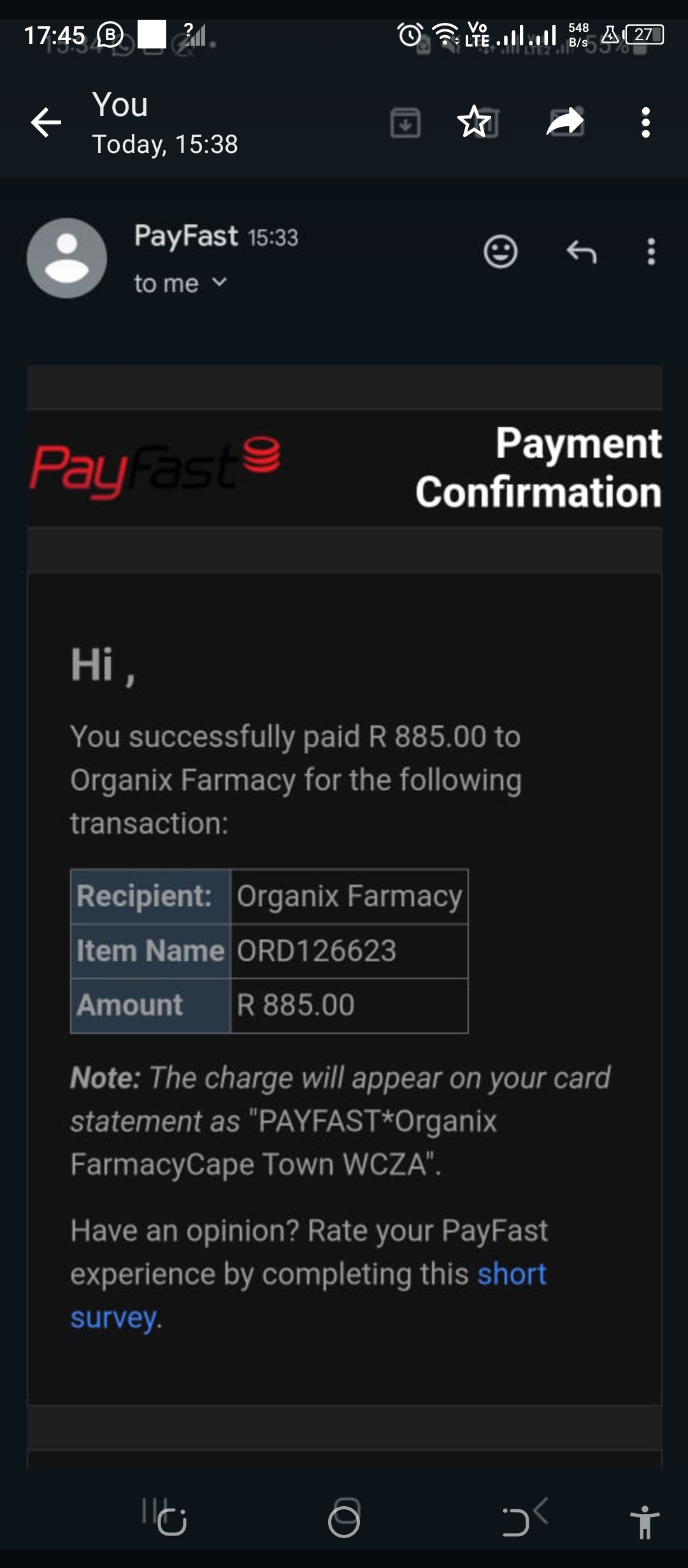The width and height of the screenshot is (688, 1568).
Task: Star this image message
Action: 473,122
